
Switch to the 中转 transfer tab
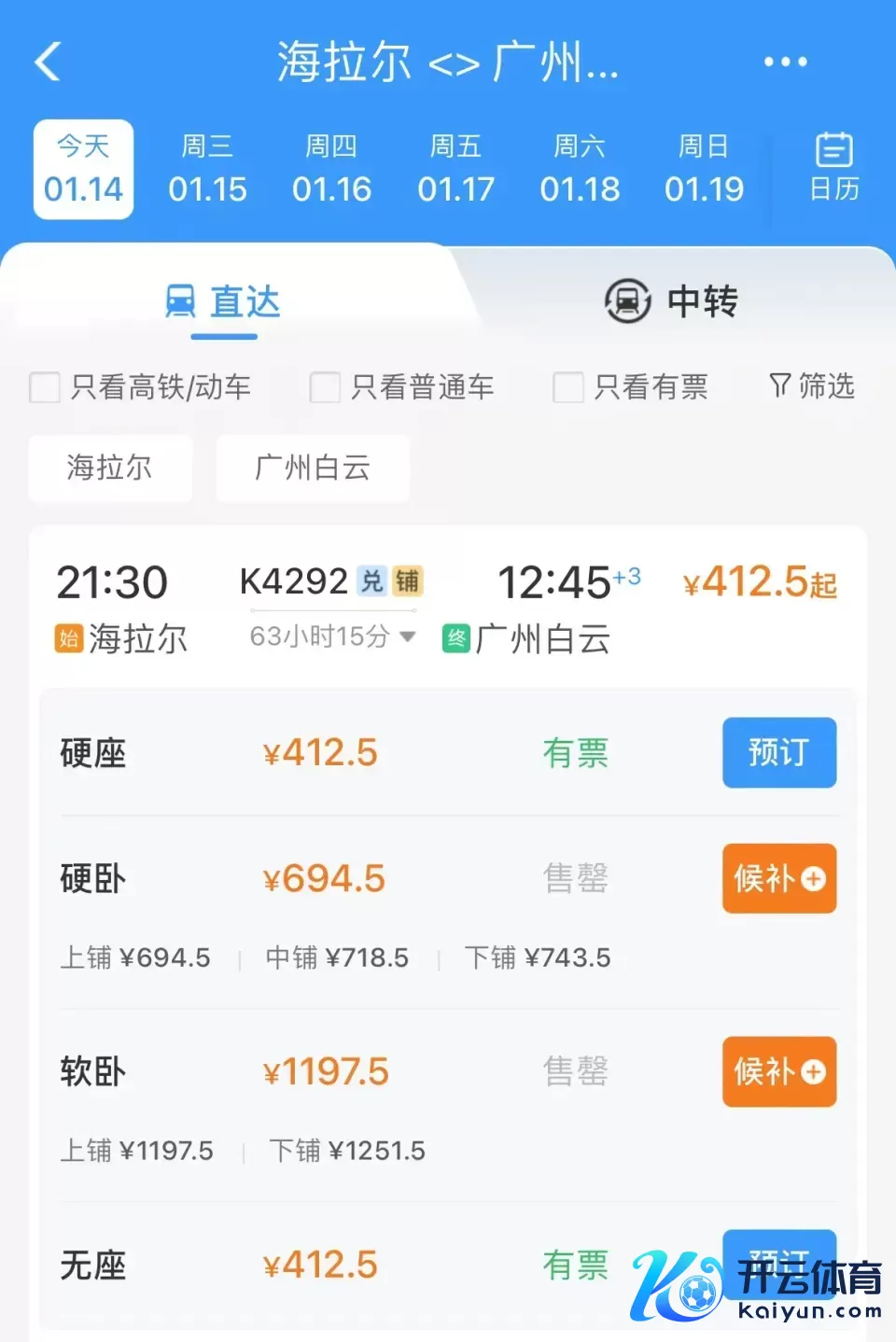[x=672, y=301]
